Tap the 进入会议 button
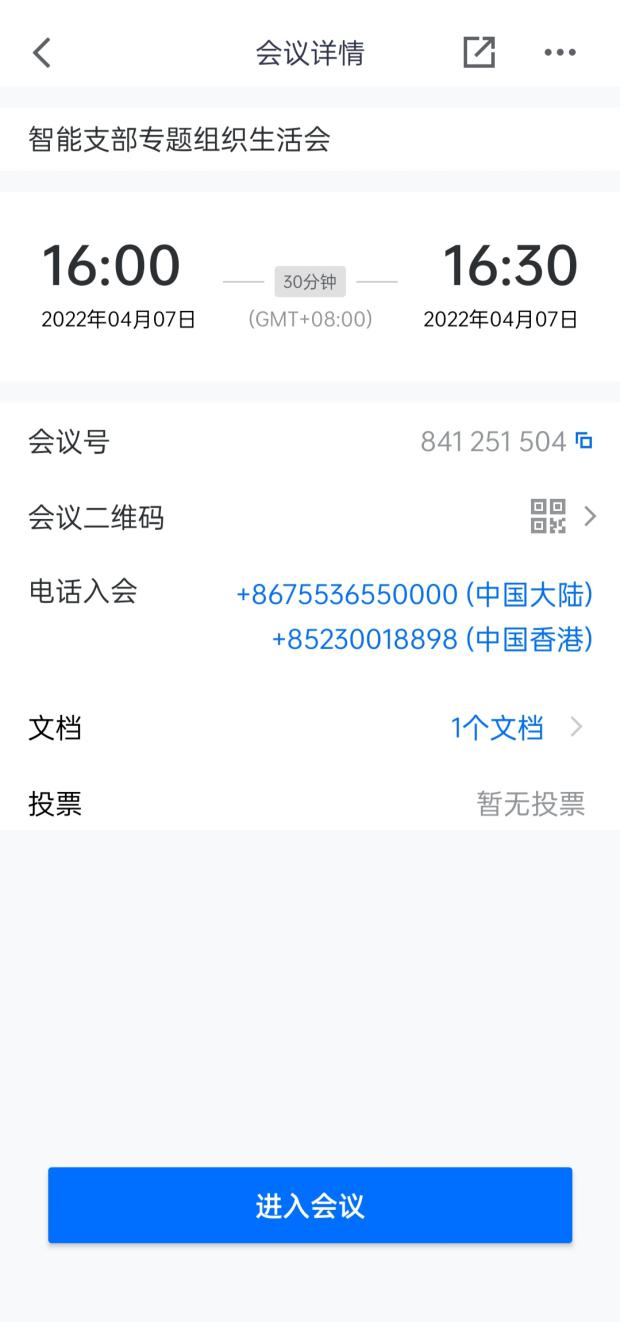620x1322 pixels. 310,1205
